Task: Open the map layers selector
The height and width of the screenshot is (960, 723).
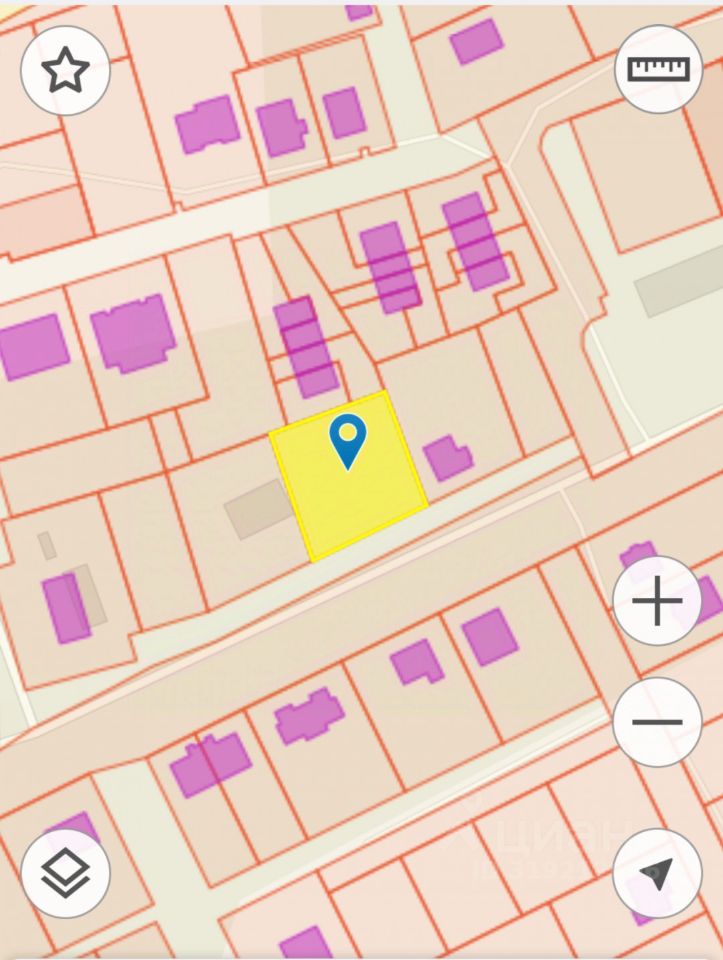Action: [65, 873]
